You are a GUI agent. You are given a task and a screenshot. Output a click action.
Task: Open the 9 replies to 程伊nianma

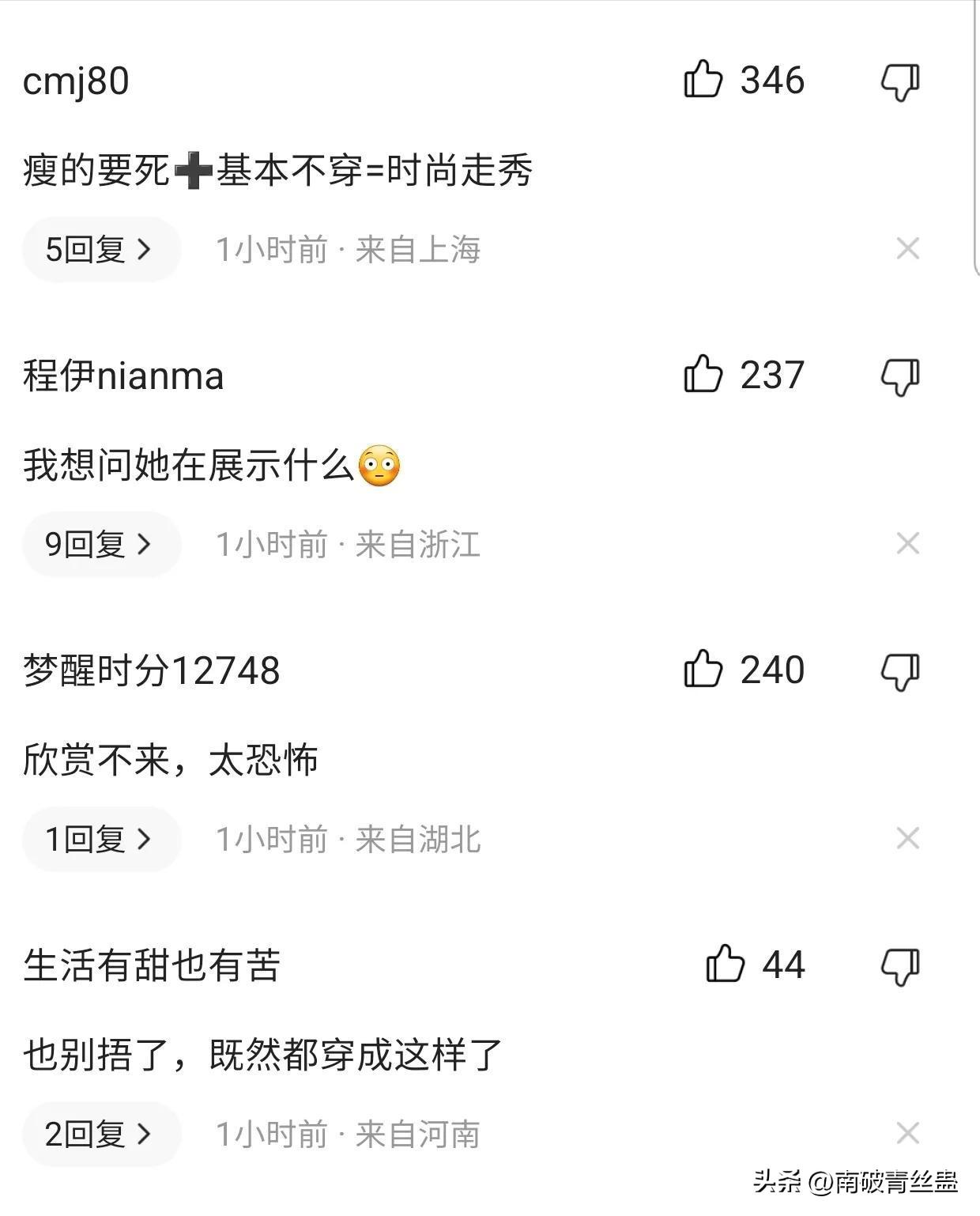[x=100, y=544]
